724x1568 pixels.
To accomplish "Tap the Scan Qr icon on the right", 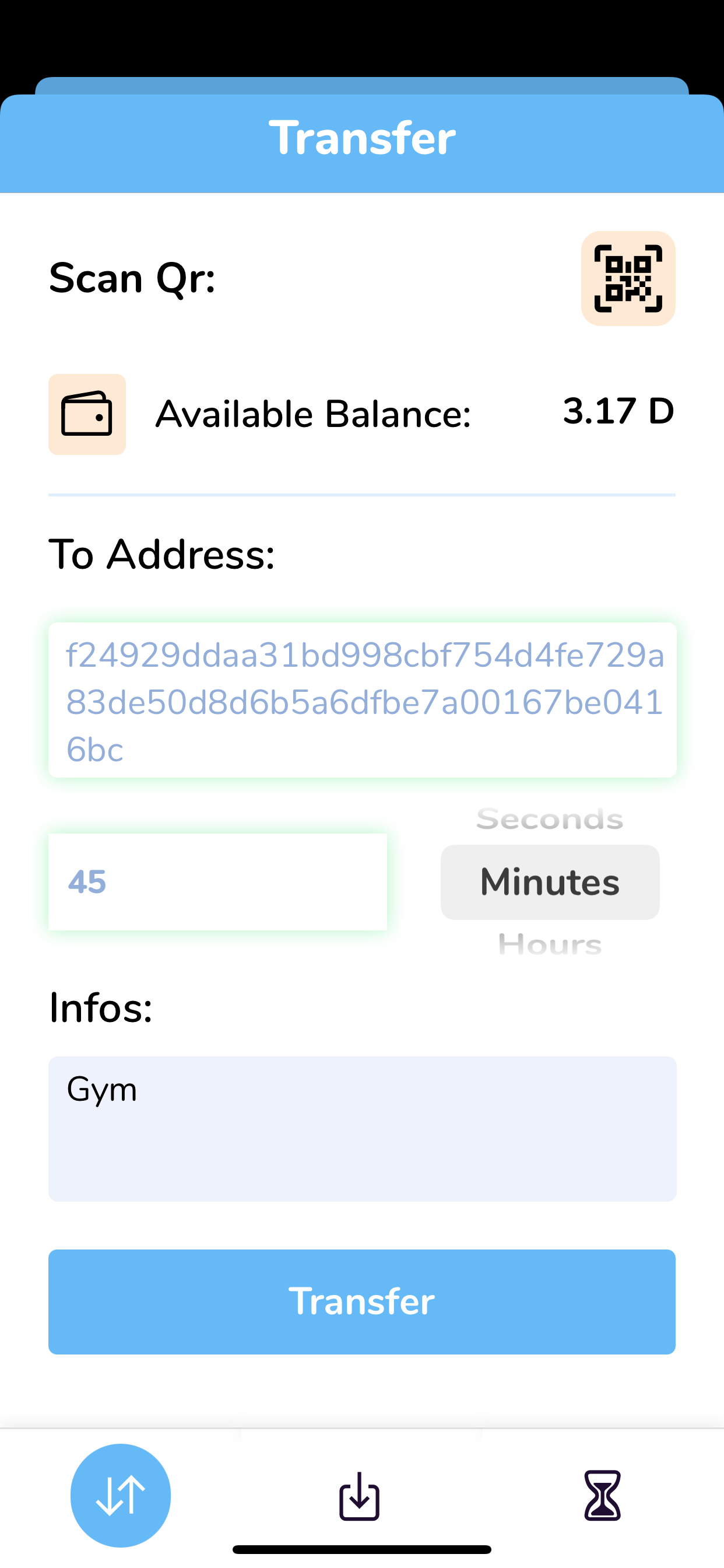I will coord(628,278).
